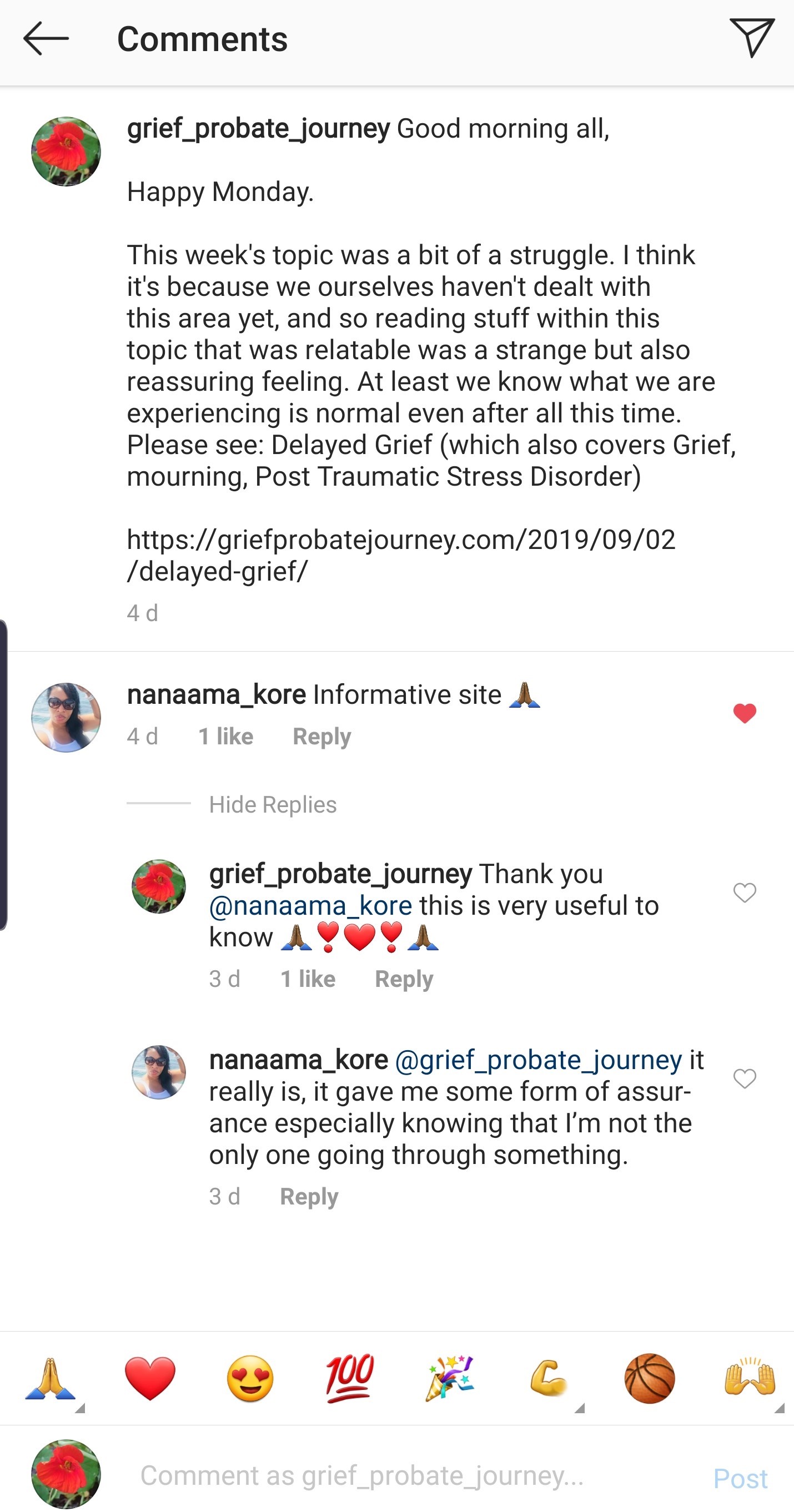Open the @nanaama_kore mention link
Image resolution: width=794 pixels, height=1512 pixels.
[x=311, y=906]
